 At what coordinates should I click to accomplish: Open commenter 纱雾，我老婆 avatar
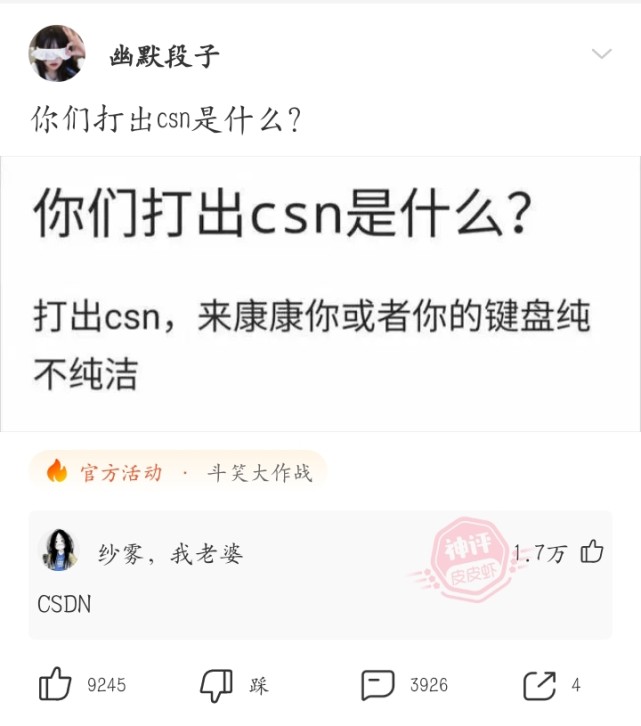click(x=57, y=551)
